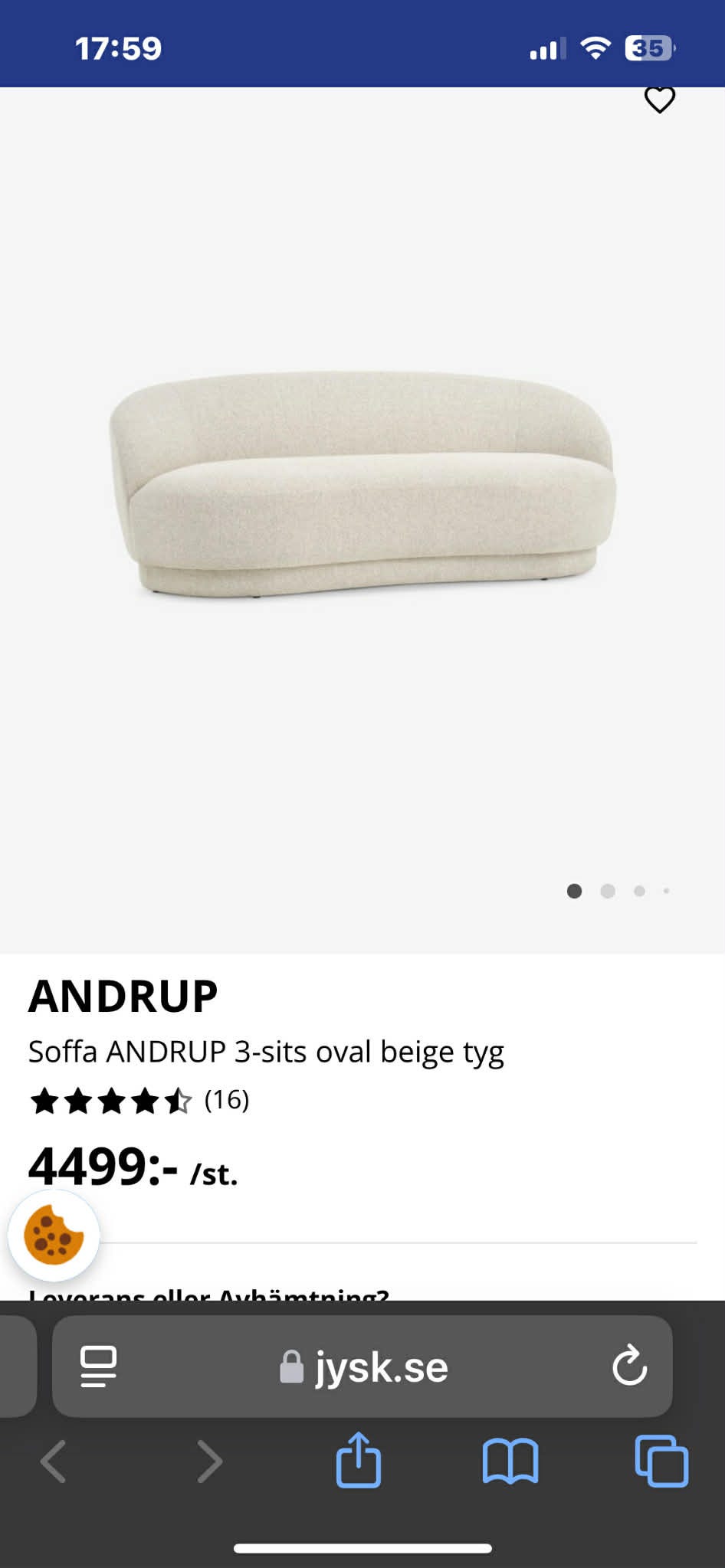Image resolution: width=725 pixels, height=1568 pixels.
Task: Tap the jysk.se address bar
Action: tap(362, 1367)
